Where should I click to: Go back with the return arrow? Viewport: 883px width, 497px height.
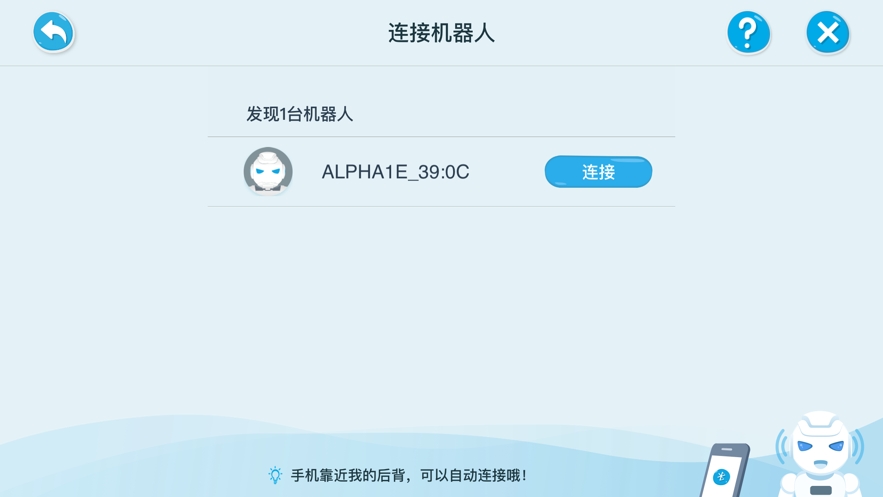[53, 32]
